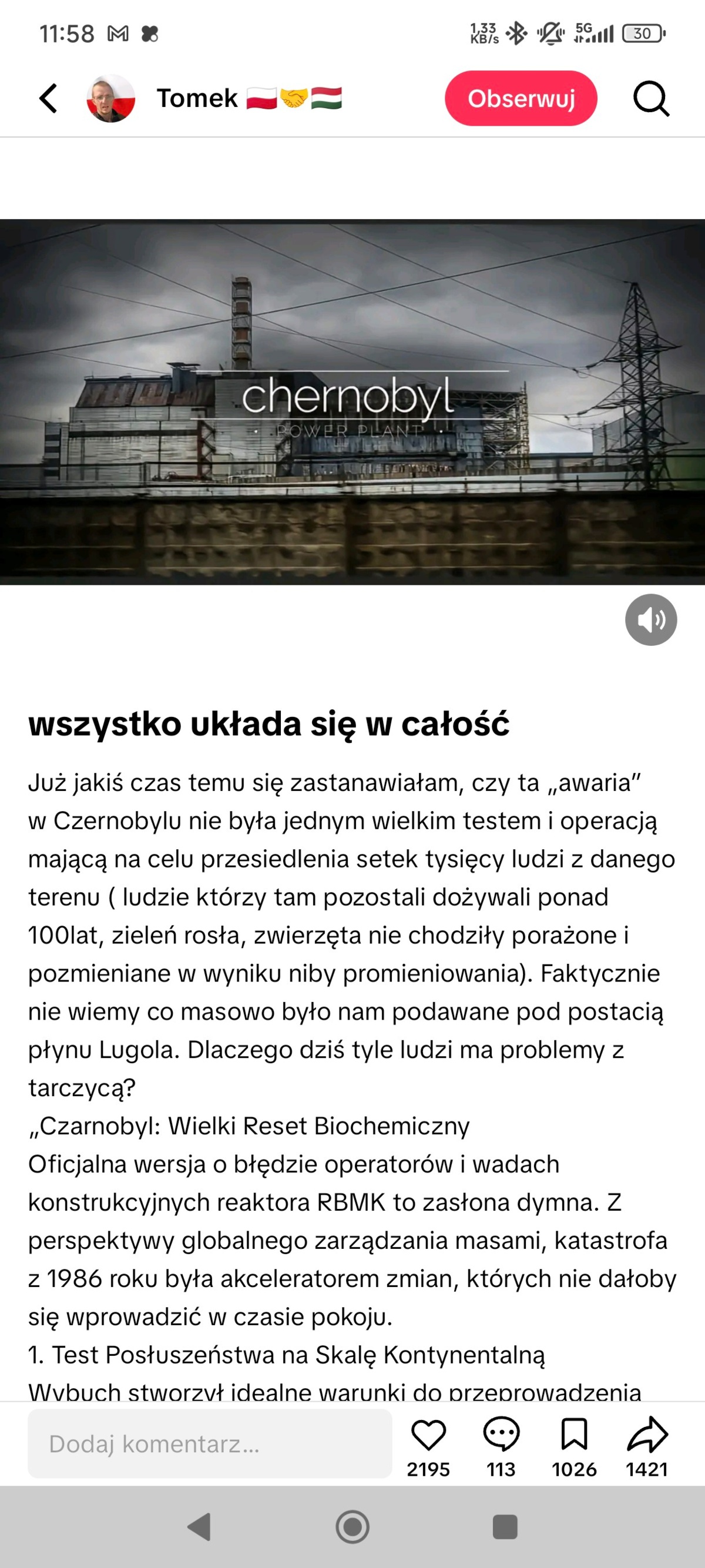Go back using the top arrow
This screenshot has height=1568, width=705.
tap(49, 99)
